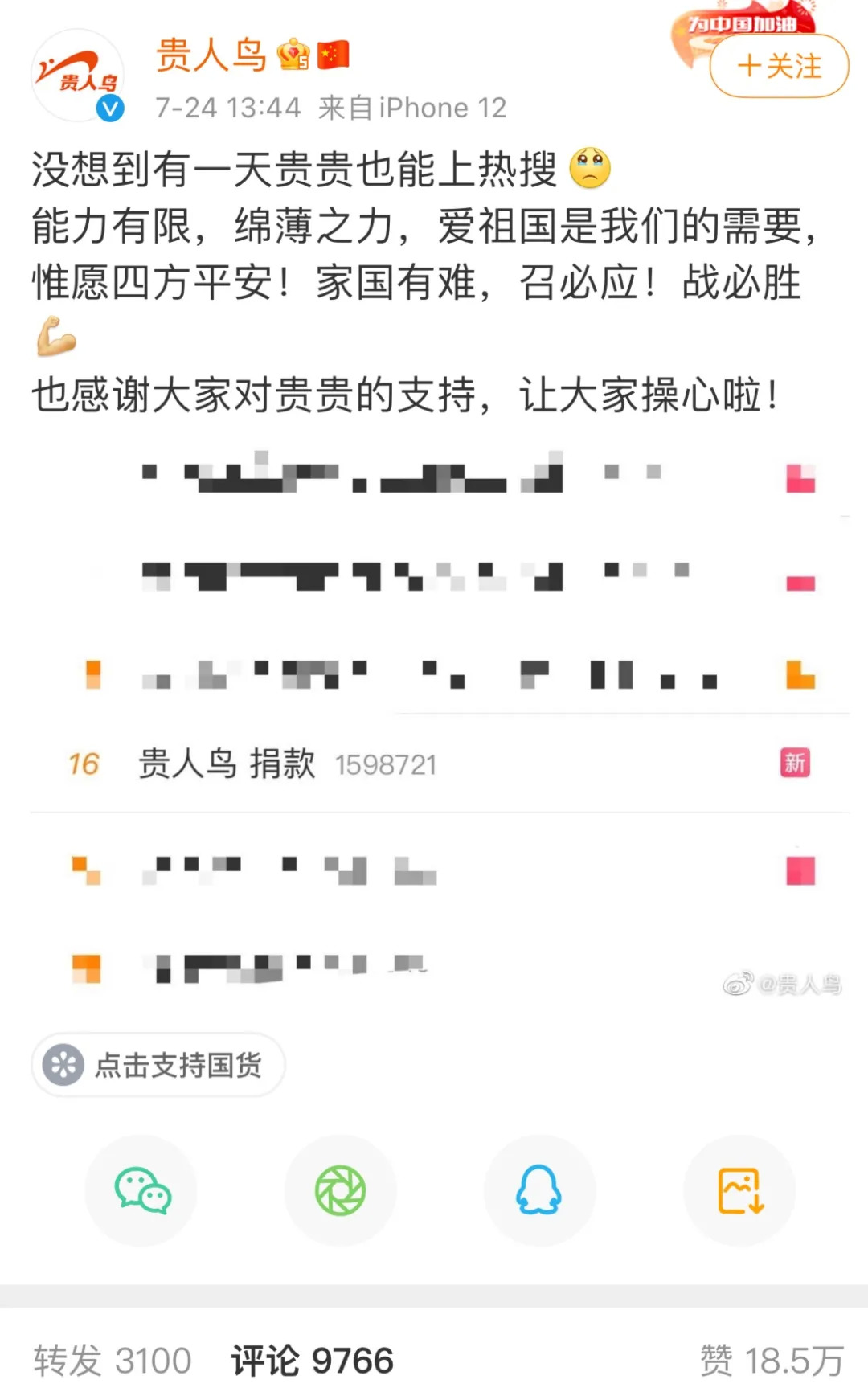Share the post to WeChat
Image resolution: width=868 pixels, height=1388 pixels.
coord(142,1190)
